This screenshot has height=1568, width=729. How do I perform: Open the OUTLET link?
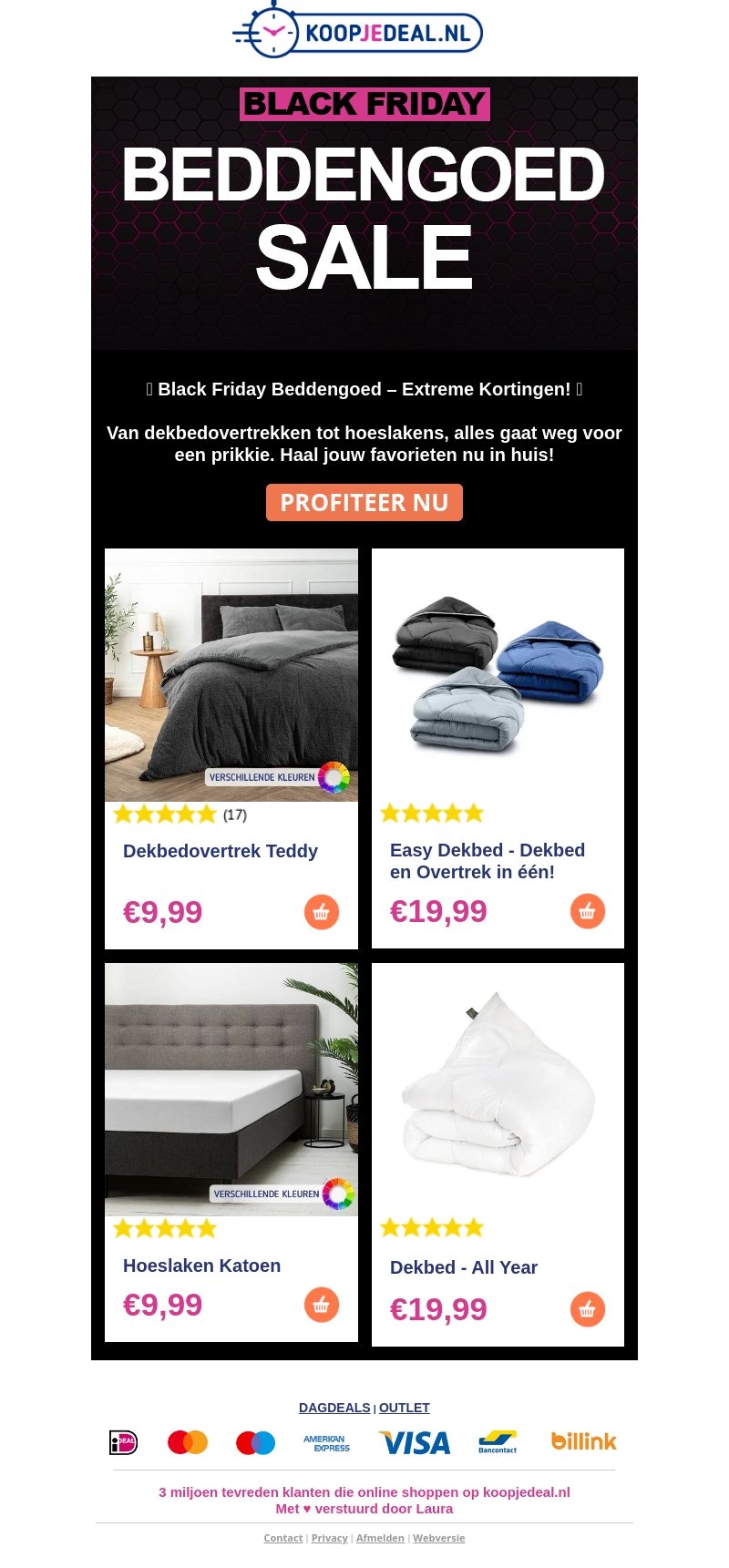404,1408
